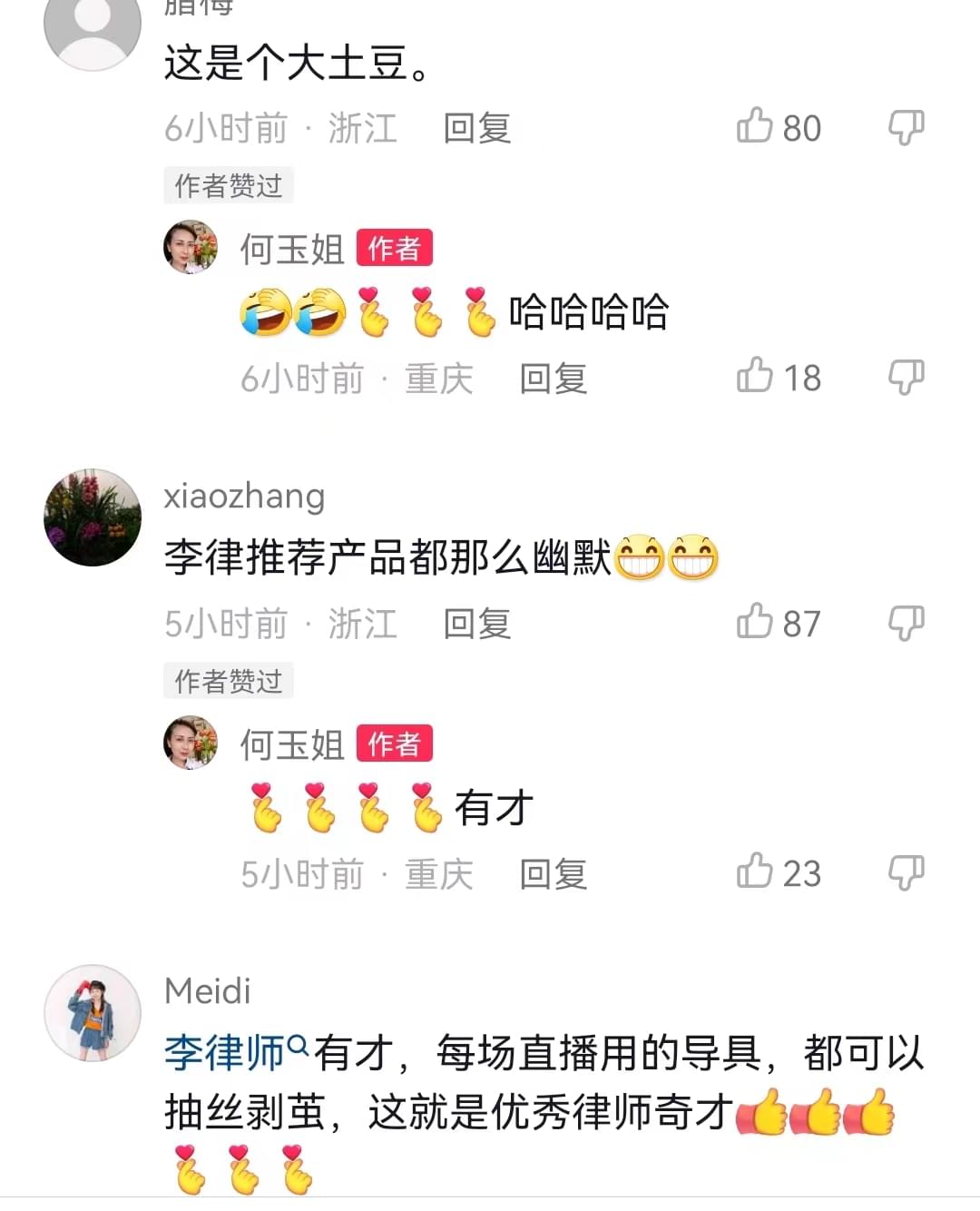Like 何玉姐's '哈哈哈哈' reply
This screenshot has height=1211, width=980.
click(x=755, y=376)
